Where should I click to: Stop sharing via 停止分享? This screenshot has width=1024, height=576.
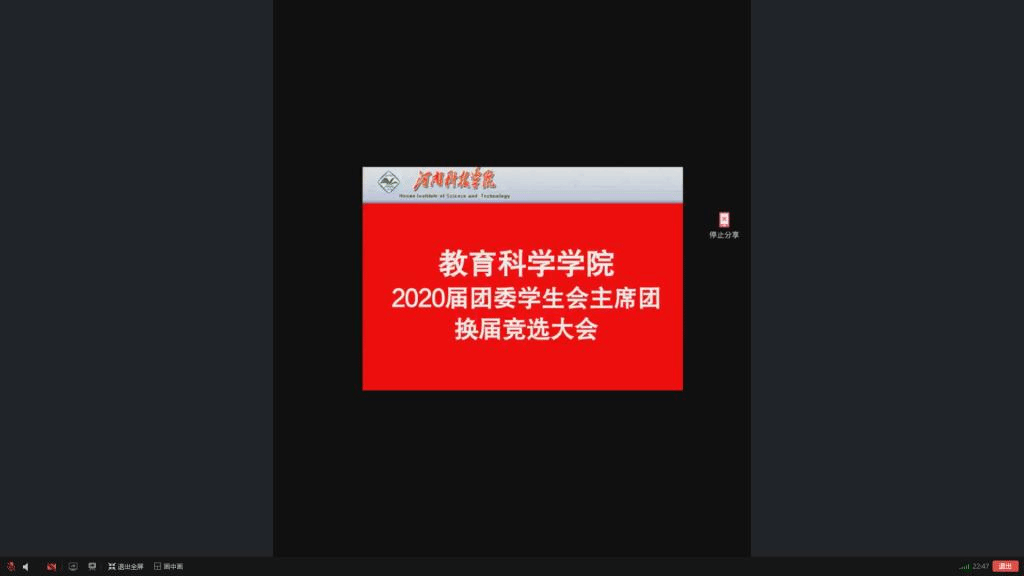click(x=724, y=224)
